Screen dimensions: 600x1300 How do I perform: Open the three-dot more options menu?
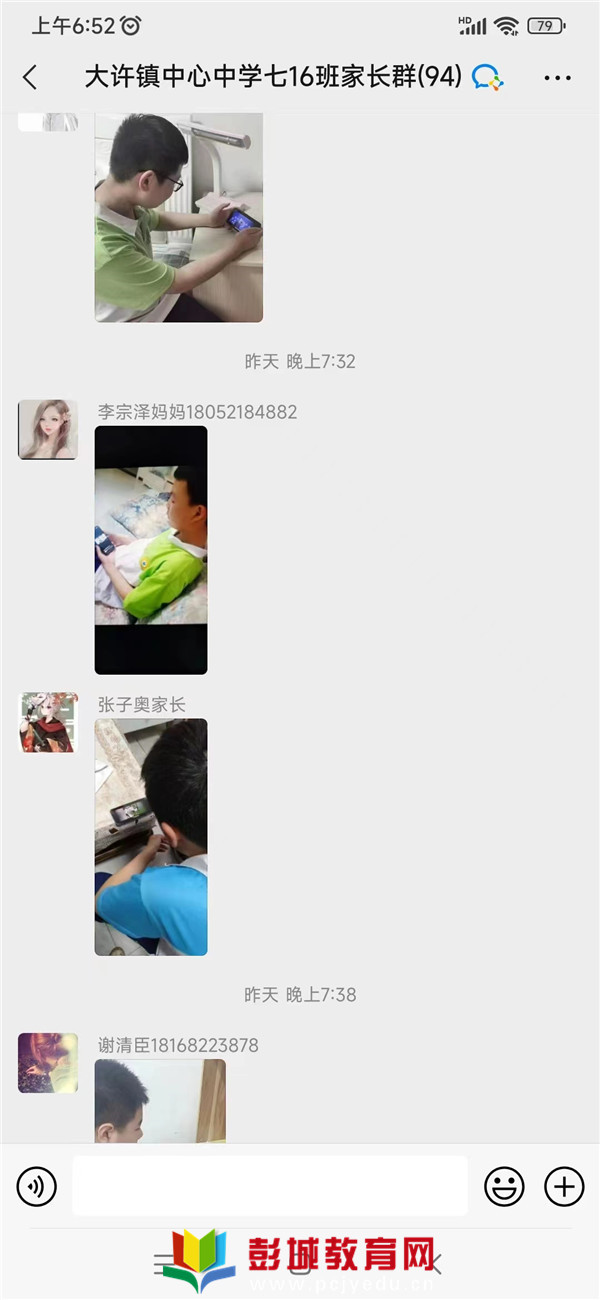click(x=557, y=77)
